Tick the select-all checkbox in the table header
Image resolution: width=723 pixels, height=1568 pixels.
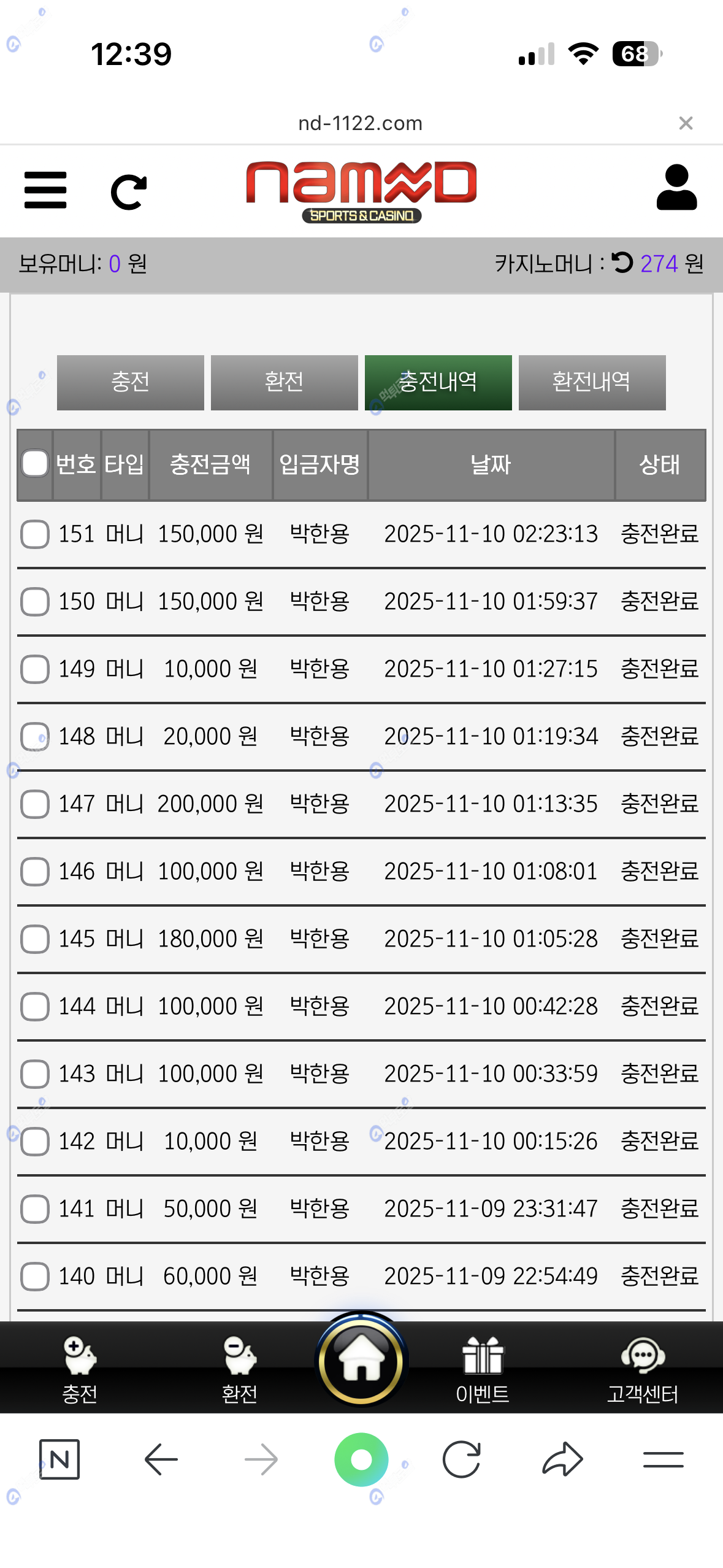click(35, 464)
